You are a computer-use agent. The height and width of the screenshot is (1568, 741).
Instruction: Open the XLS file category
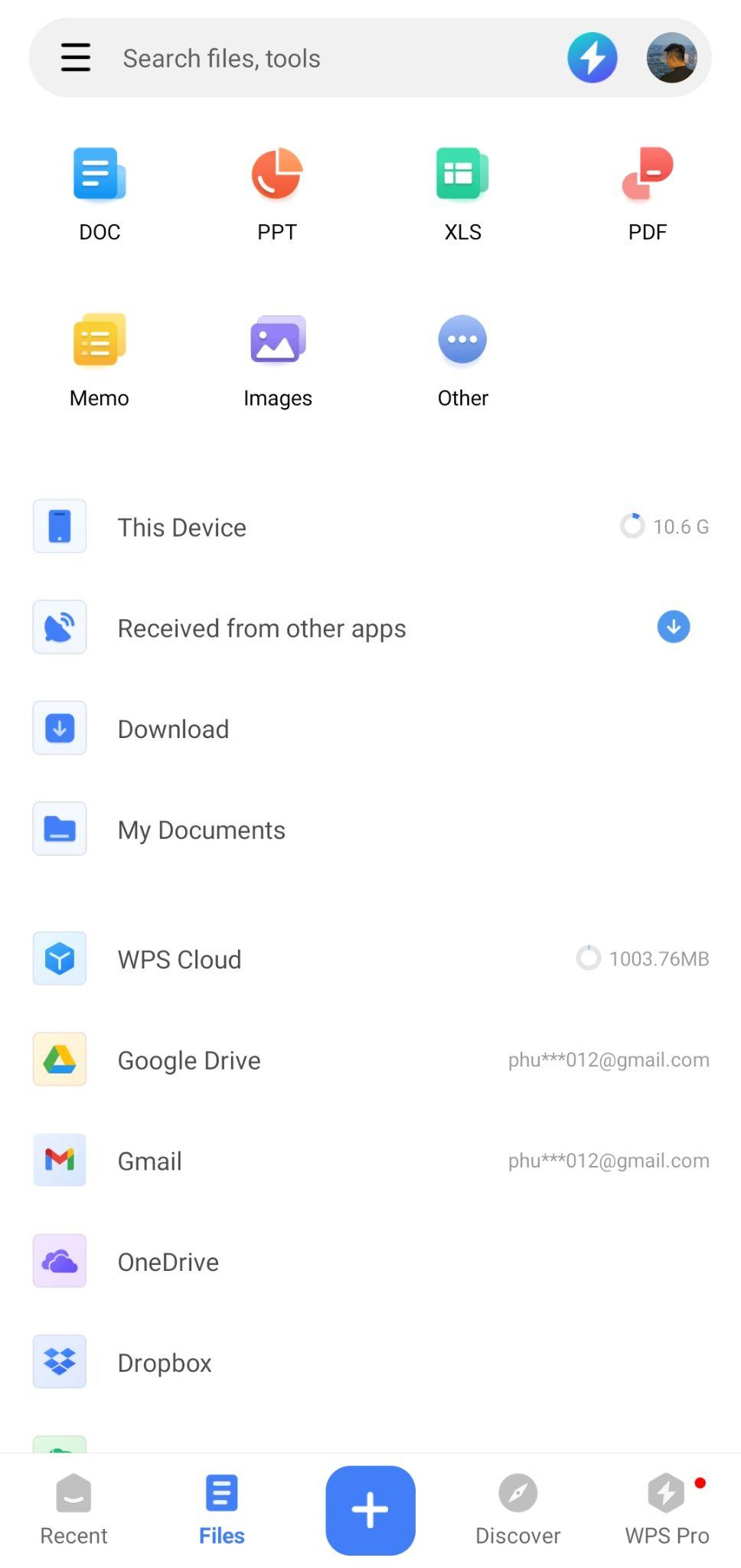[462, 191]
